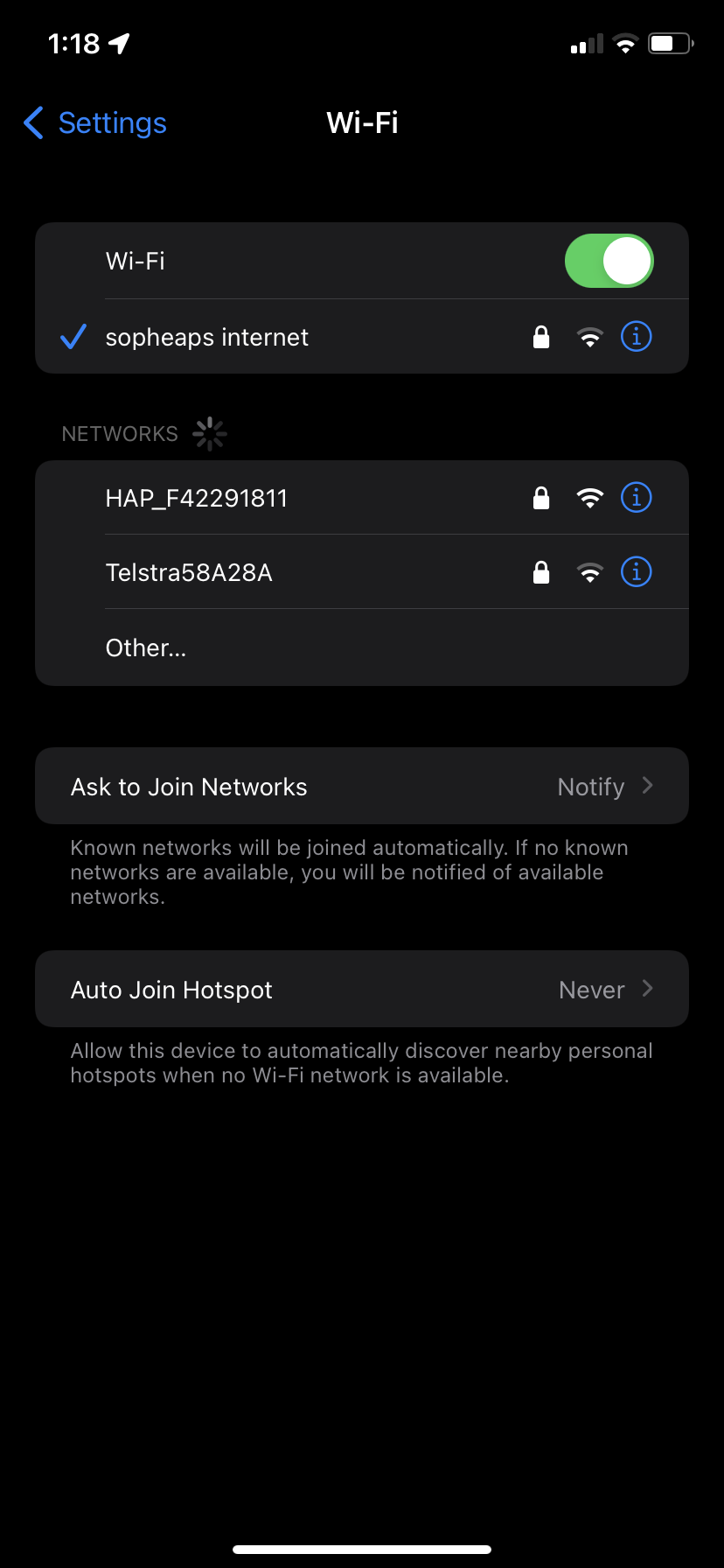724x1568 pixels.
Task: Open info for sopheaps internet
Action: click(x=636, y=336)
